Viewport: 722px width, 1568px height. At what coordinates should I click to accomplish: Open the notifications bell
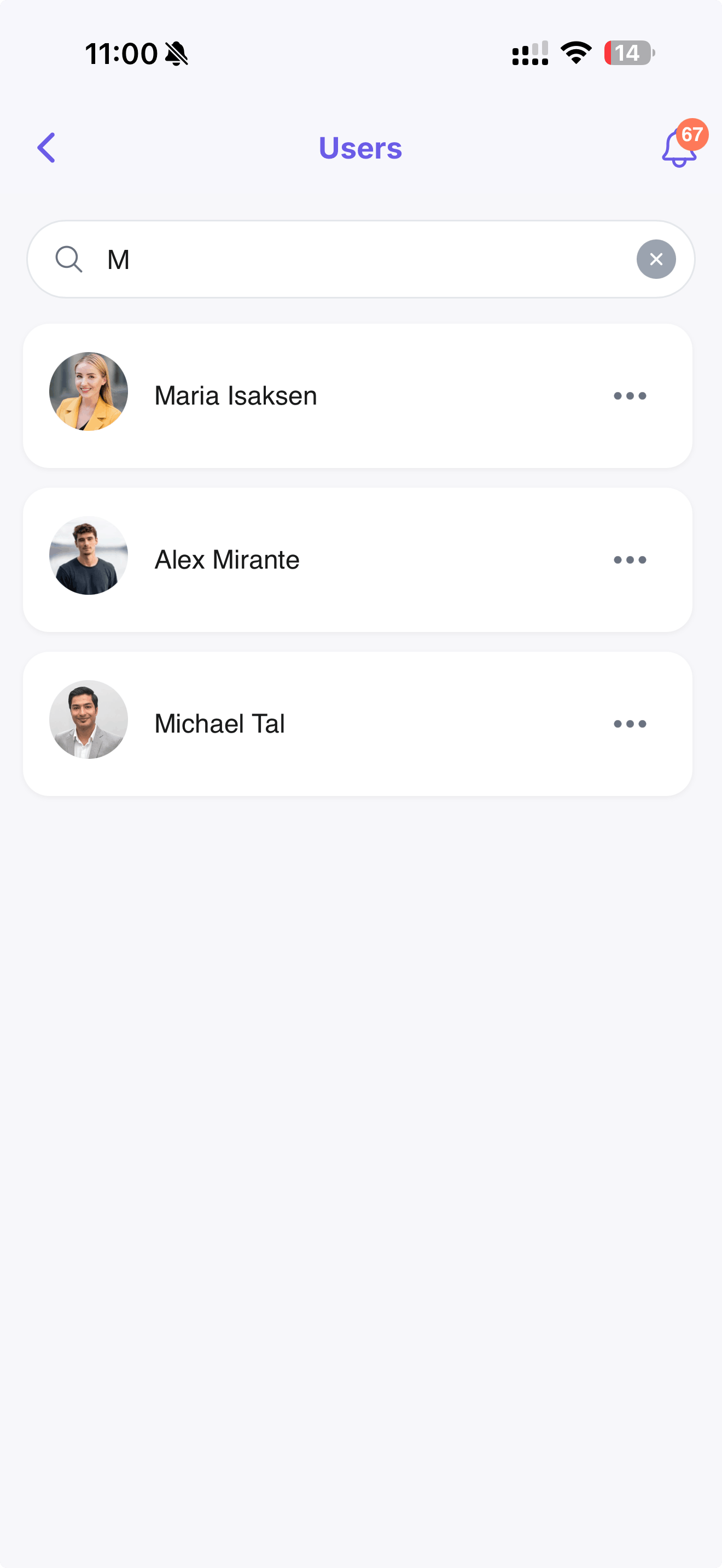pos(679,148)
